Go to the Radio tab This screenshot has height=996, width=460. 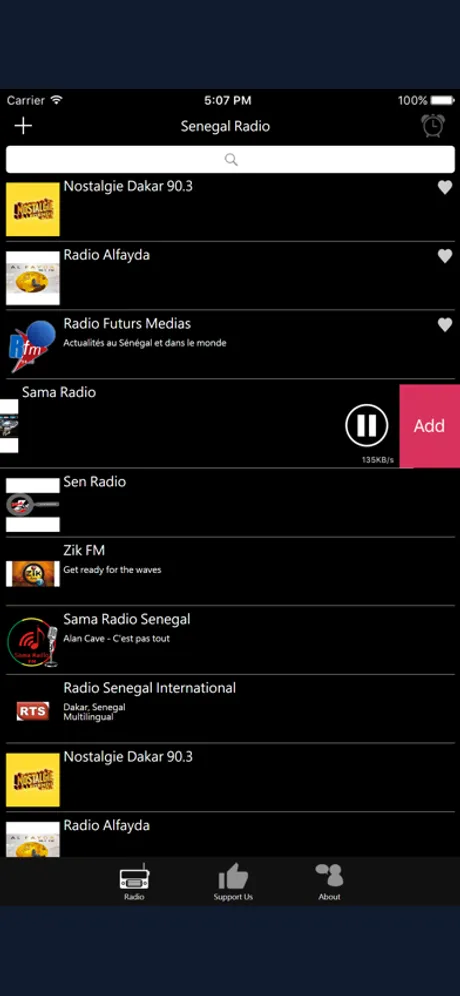pos(134,882)
